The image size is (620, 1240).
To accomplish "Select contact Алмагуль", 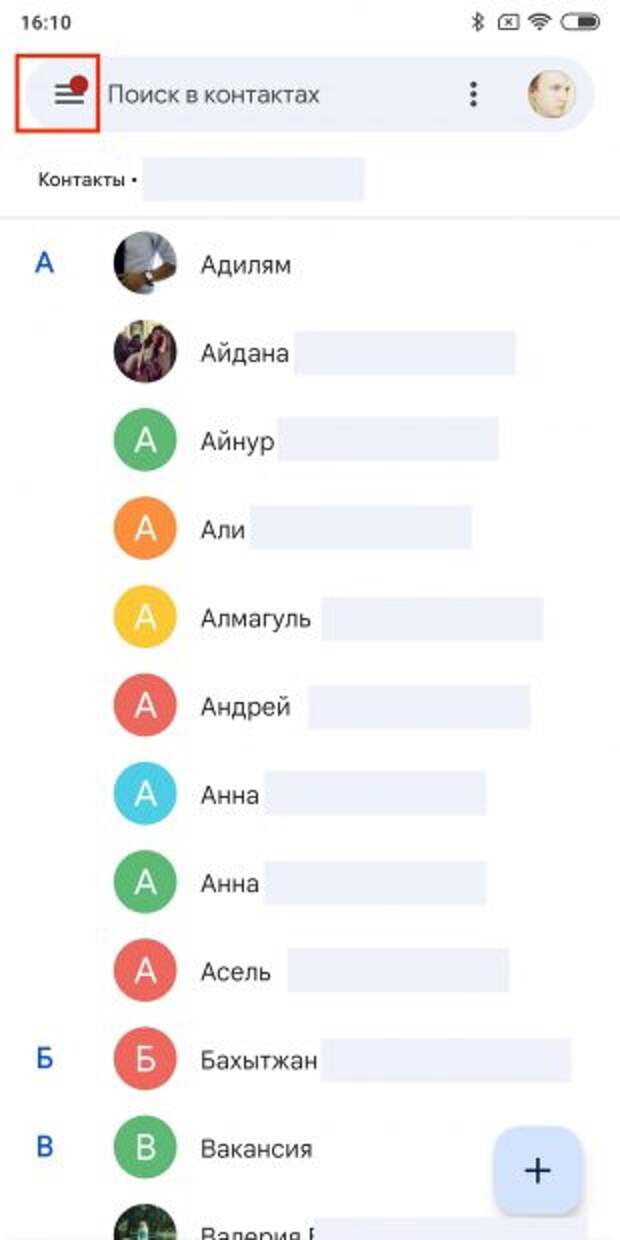I will [310, 618].
